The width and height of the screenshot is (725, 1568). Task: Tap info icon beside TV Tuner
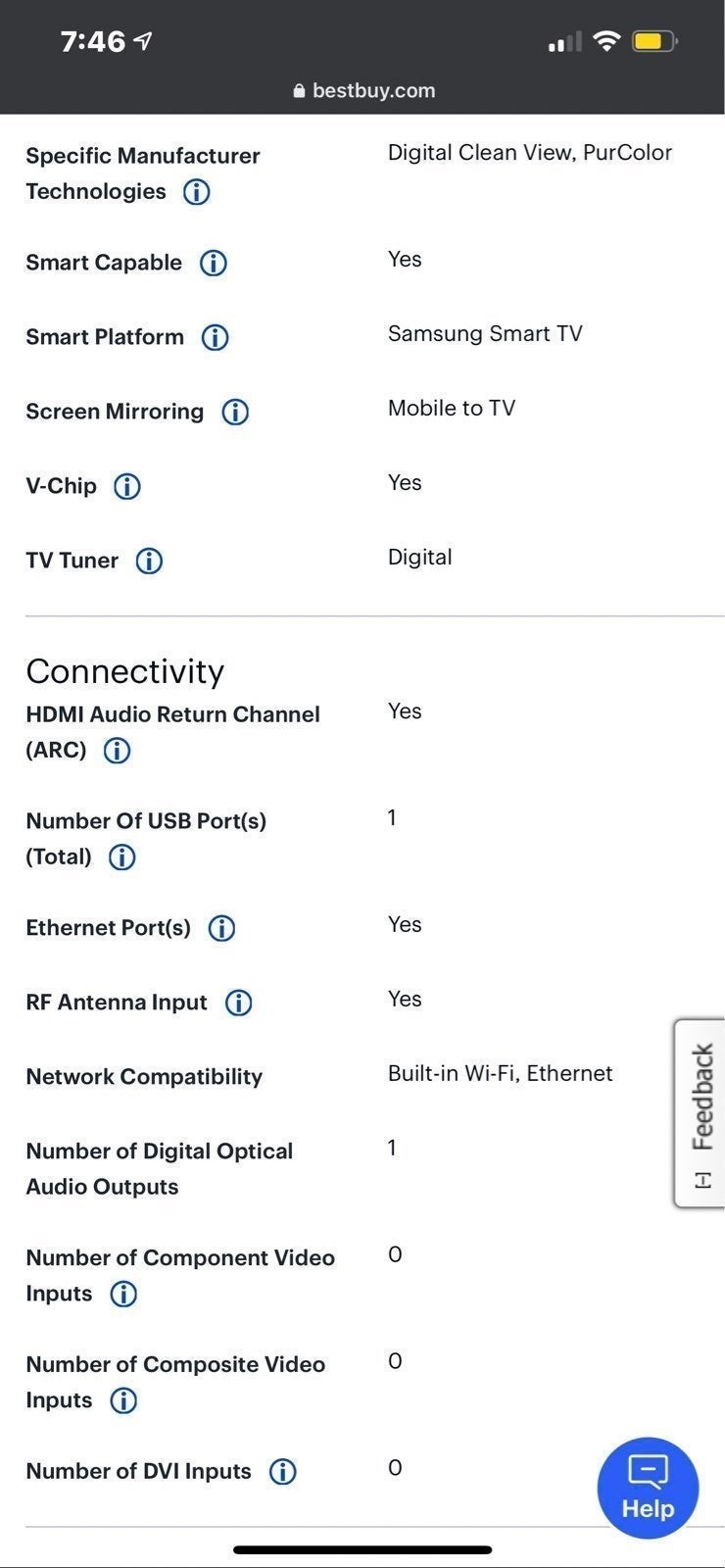tap(149, 561)
